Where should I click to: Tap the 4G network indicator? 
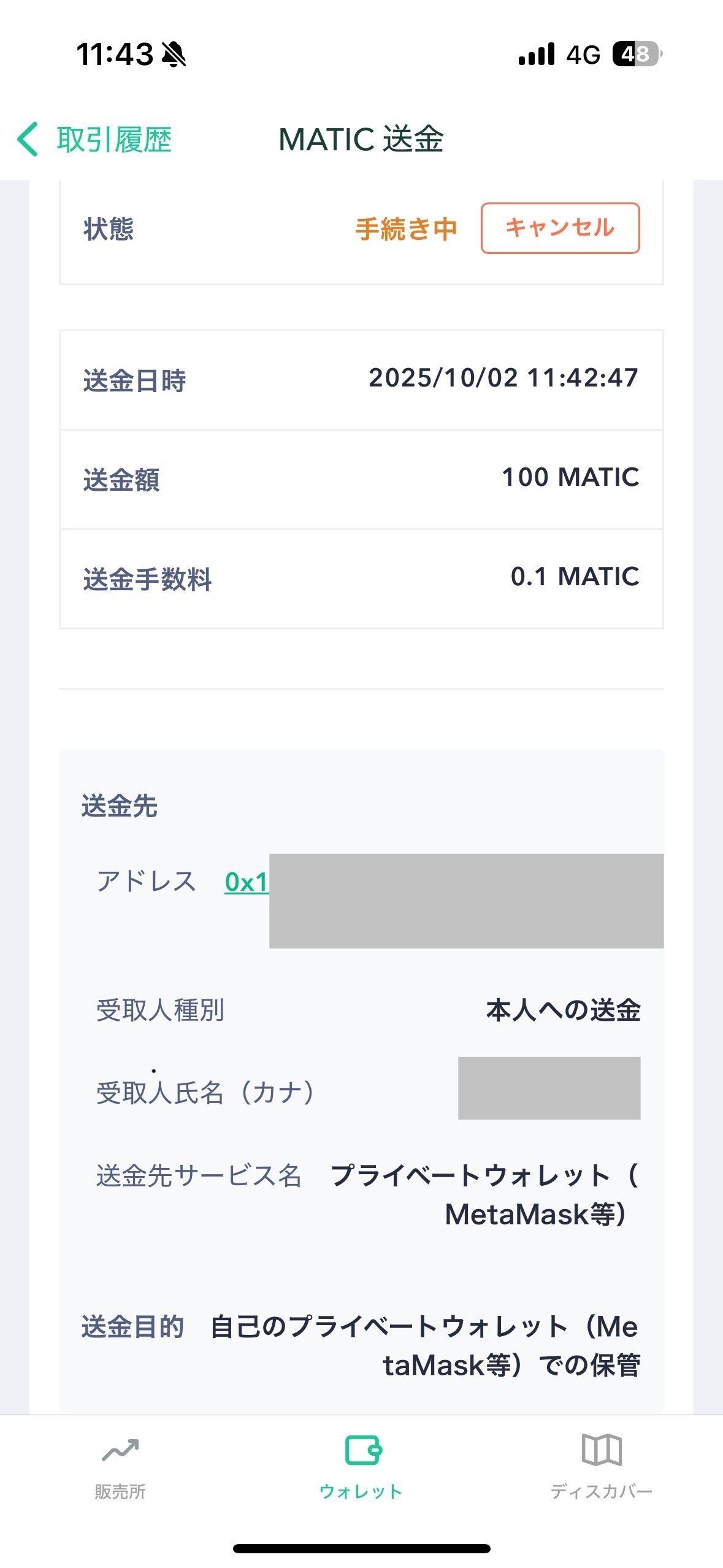pyautogui.click(x=583, y=55)
